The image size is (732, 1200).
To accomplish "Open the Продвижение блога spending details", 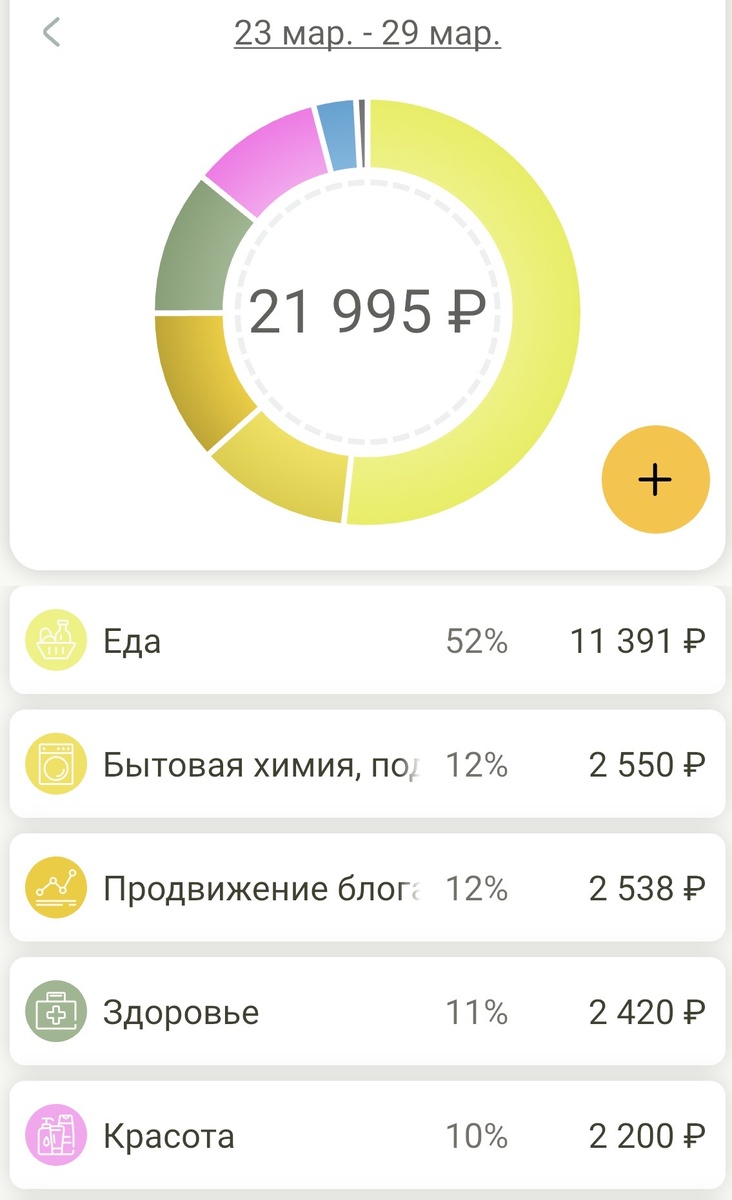I will click(366, 888).
